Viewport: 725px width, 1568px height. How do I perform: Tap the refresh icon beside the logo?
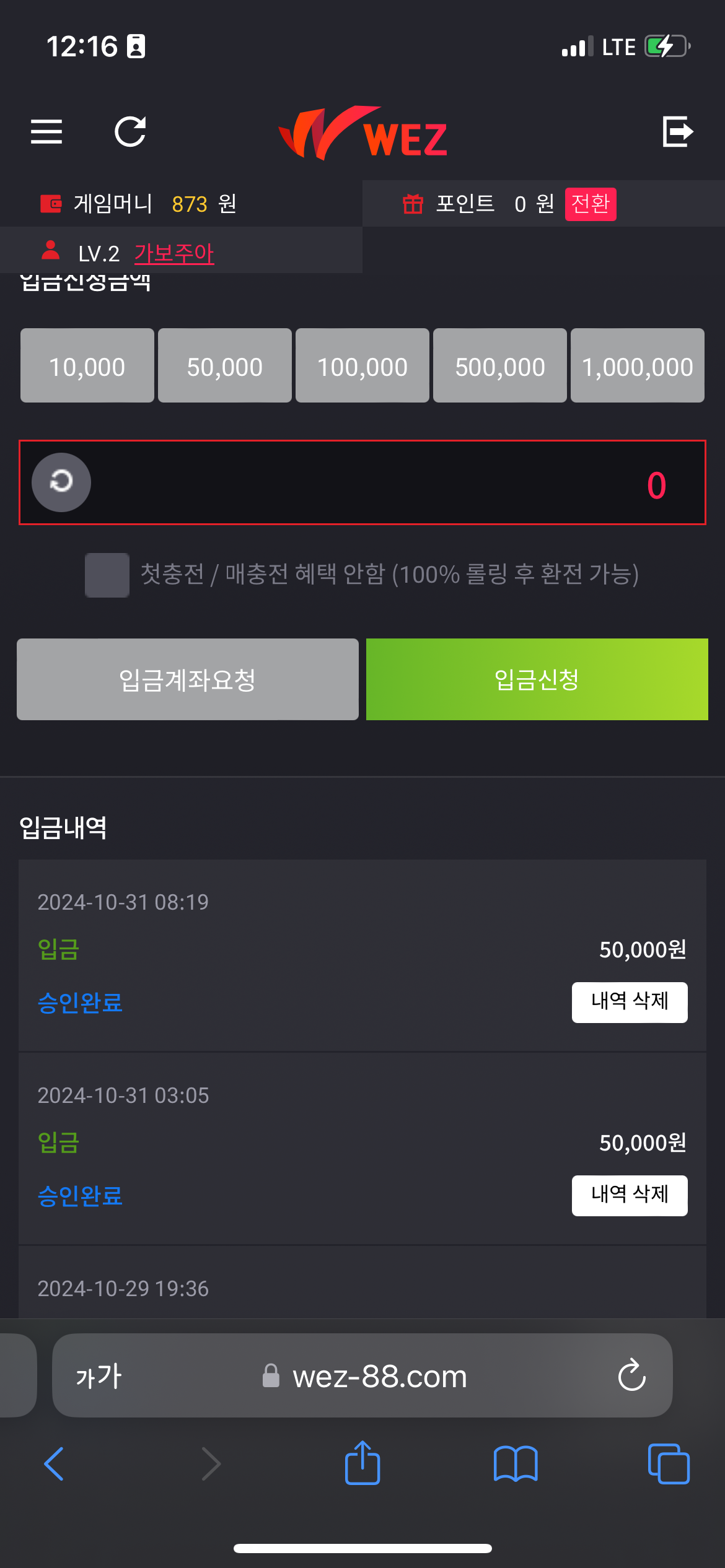tap(130, 131)
